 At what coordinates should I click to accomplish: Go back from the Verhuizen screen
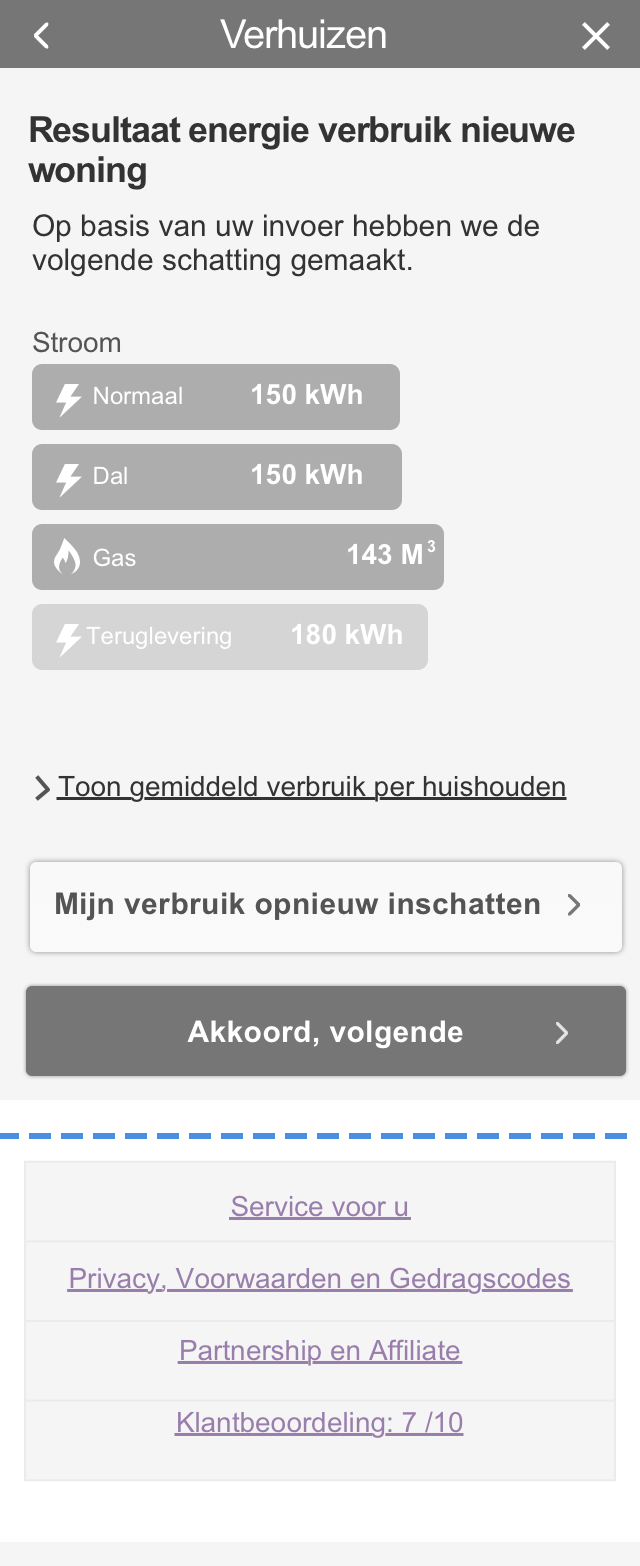click(x=41, y=36)
